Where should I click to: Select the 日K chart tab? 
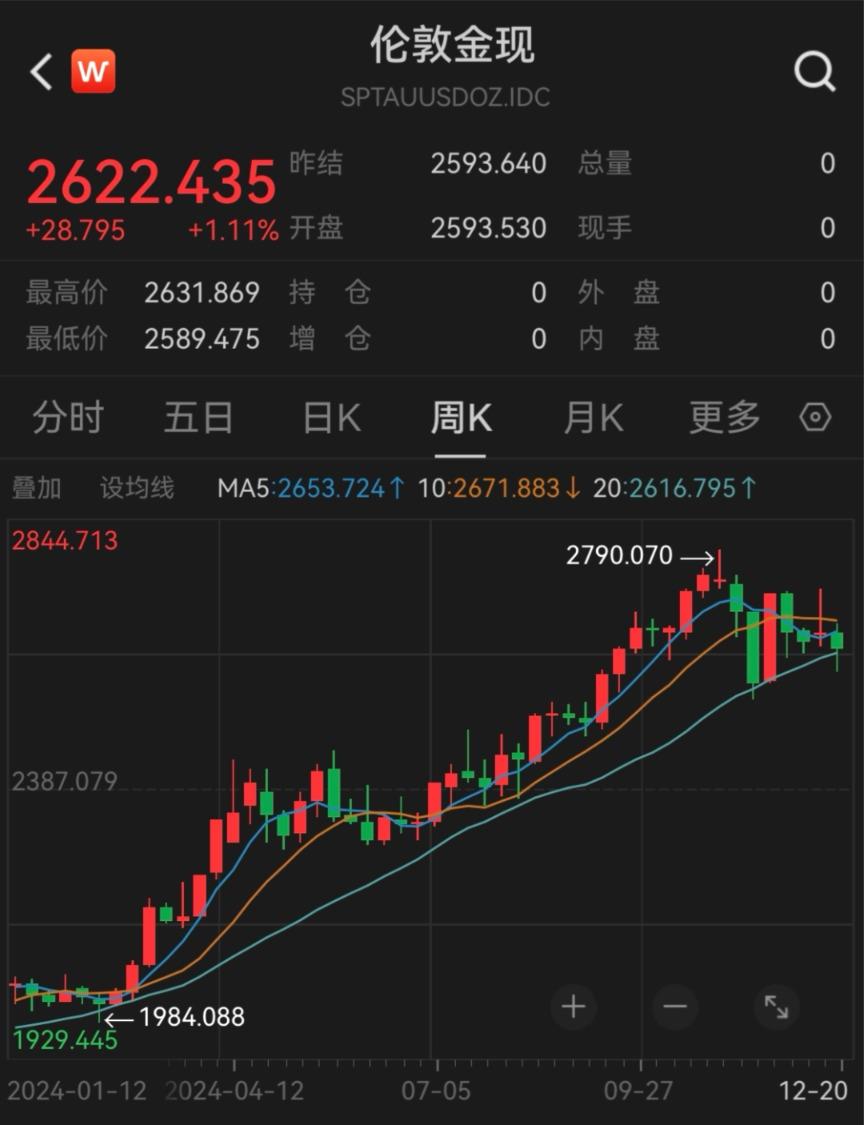click(332, 418)
